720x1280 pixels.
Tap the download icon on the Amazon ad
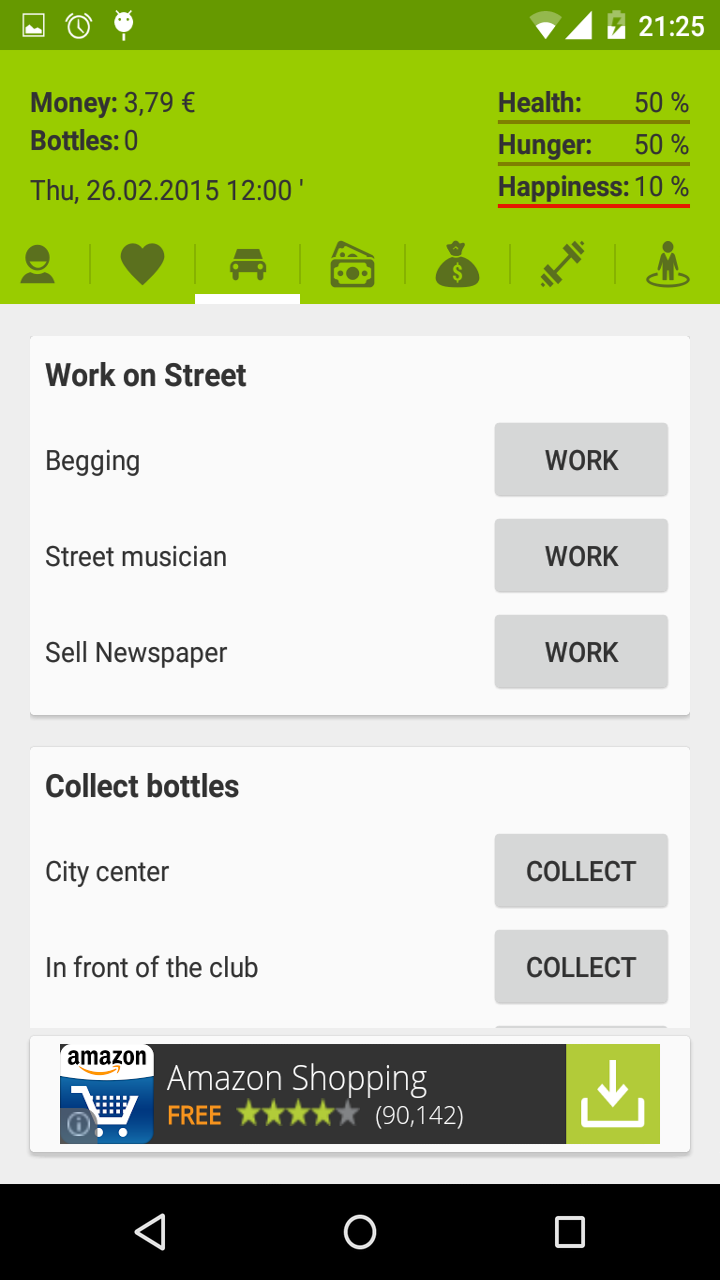[614, 1093]
